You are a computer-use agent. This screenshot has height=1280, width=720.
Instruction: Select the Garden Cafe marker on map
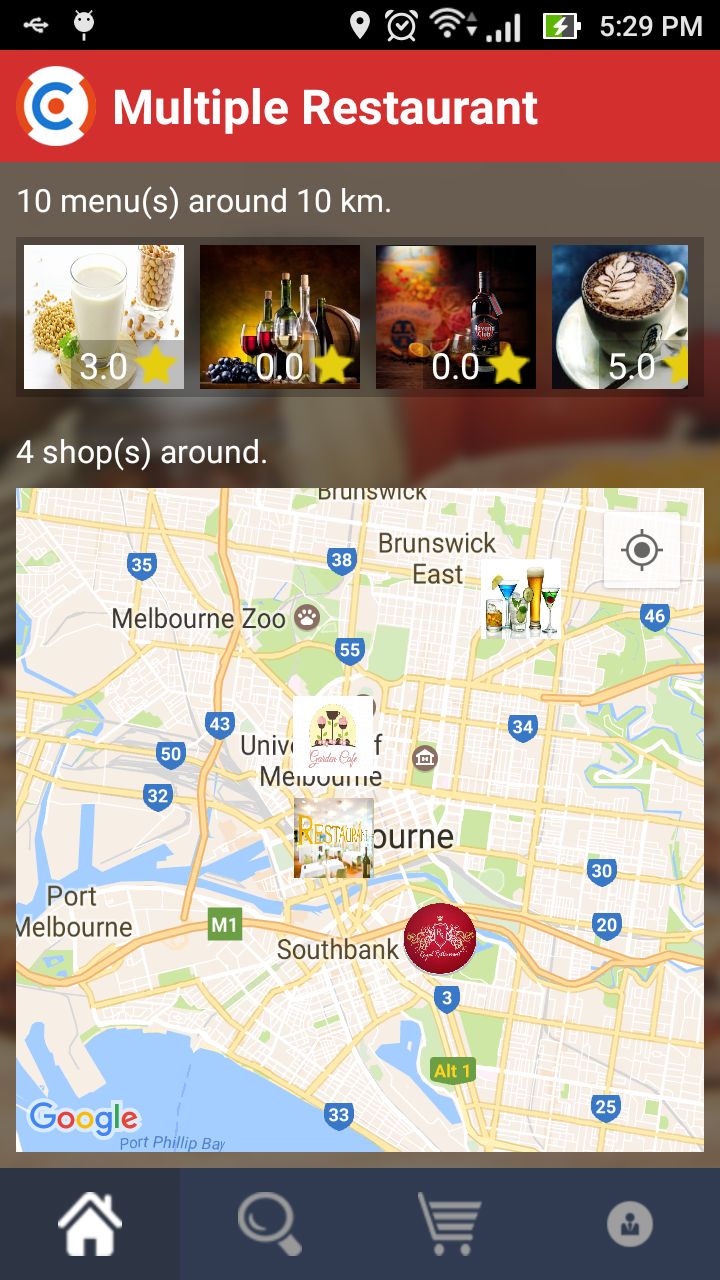[333, 736]
